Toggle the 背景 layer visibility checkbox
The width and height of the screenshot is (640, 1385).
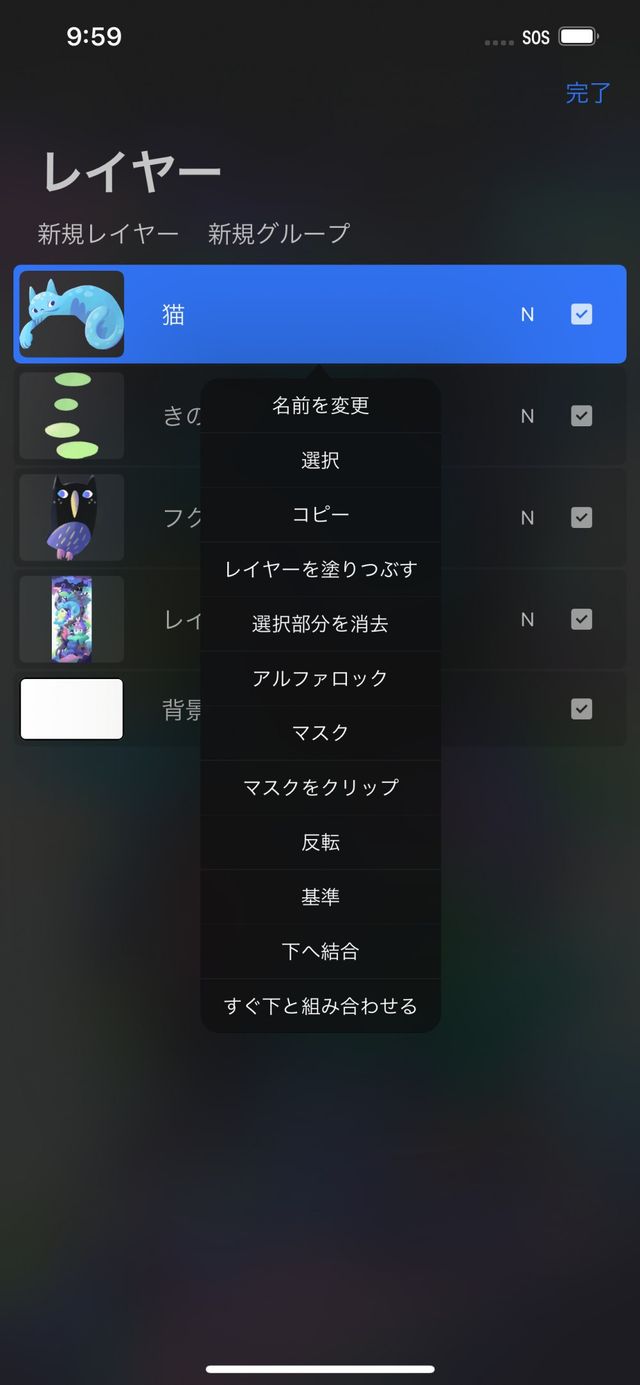pyautogui.click(x=581, y=709)
